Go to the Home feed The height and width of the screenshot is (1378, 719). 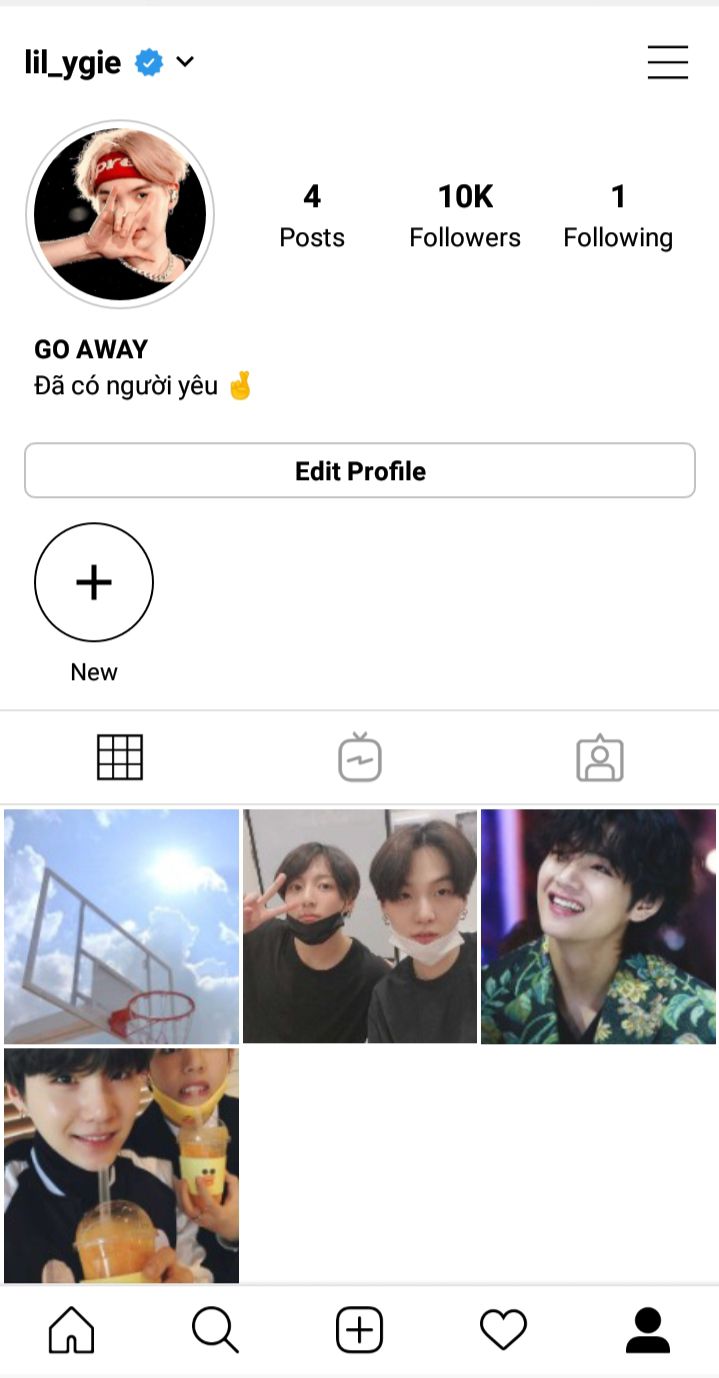(x=72, y=1330)
